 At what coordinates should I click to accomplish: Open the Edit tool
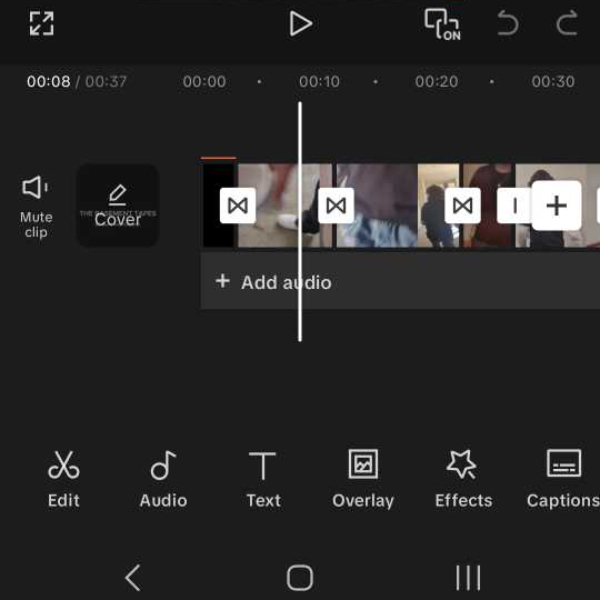63,478
